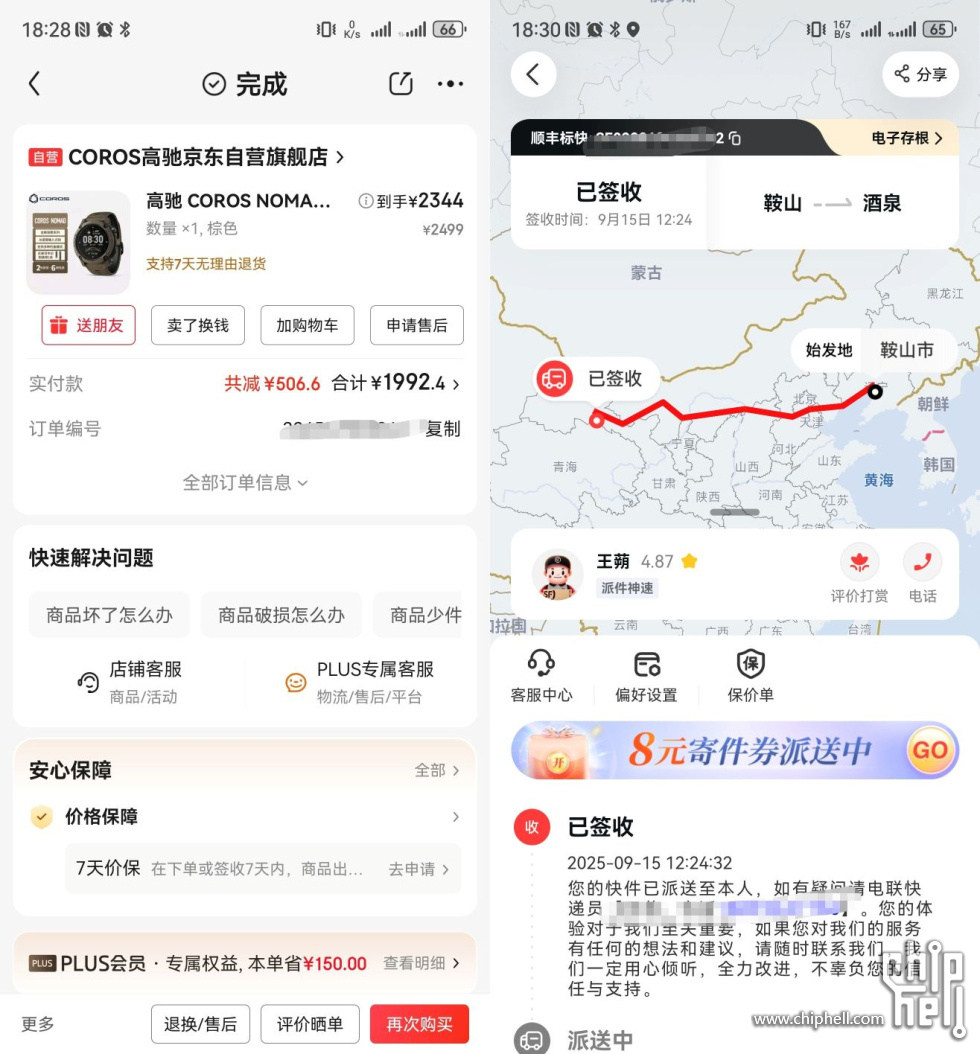The height and width of the screenshot is (1054, 980).
Task: Tap 申请售后 for this order
Action: tap(417, 325)
